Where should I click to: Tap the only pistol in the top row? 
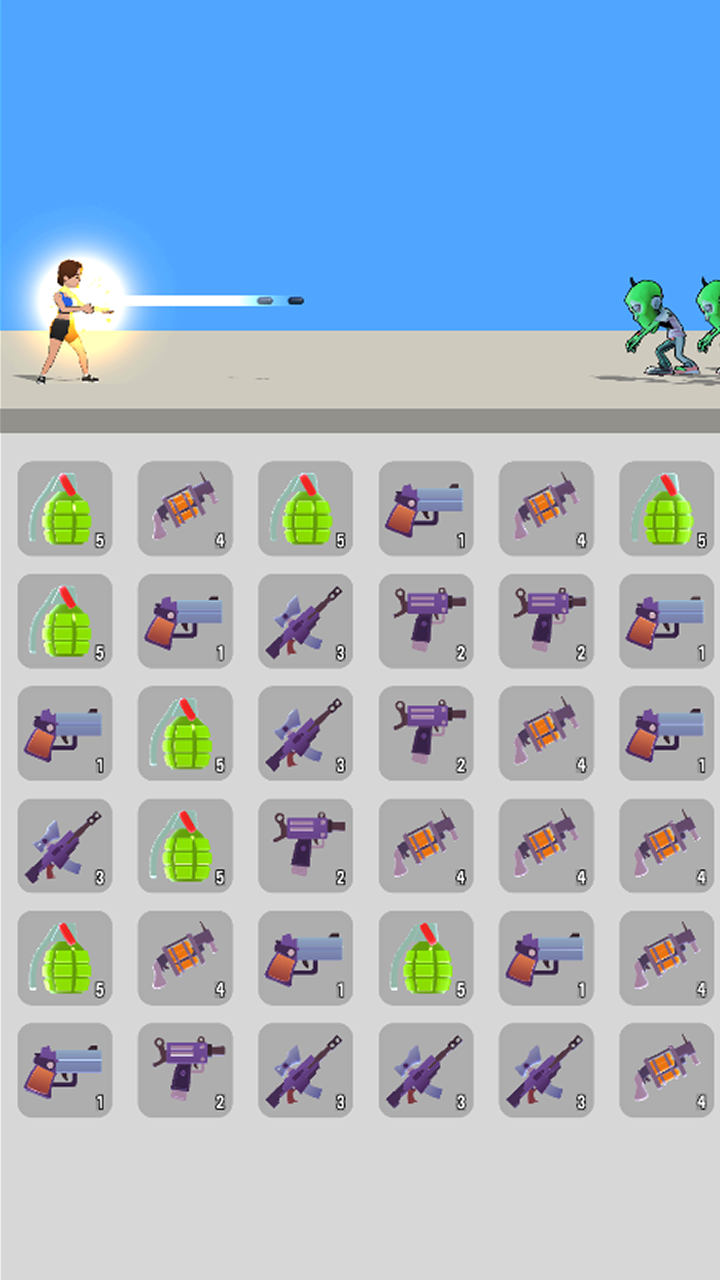tap(426, 508)
